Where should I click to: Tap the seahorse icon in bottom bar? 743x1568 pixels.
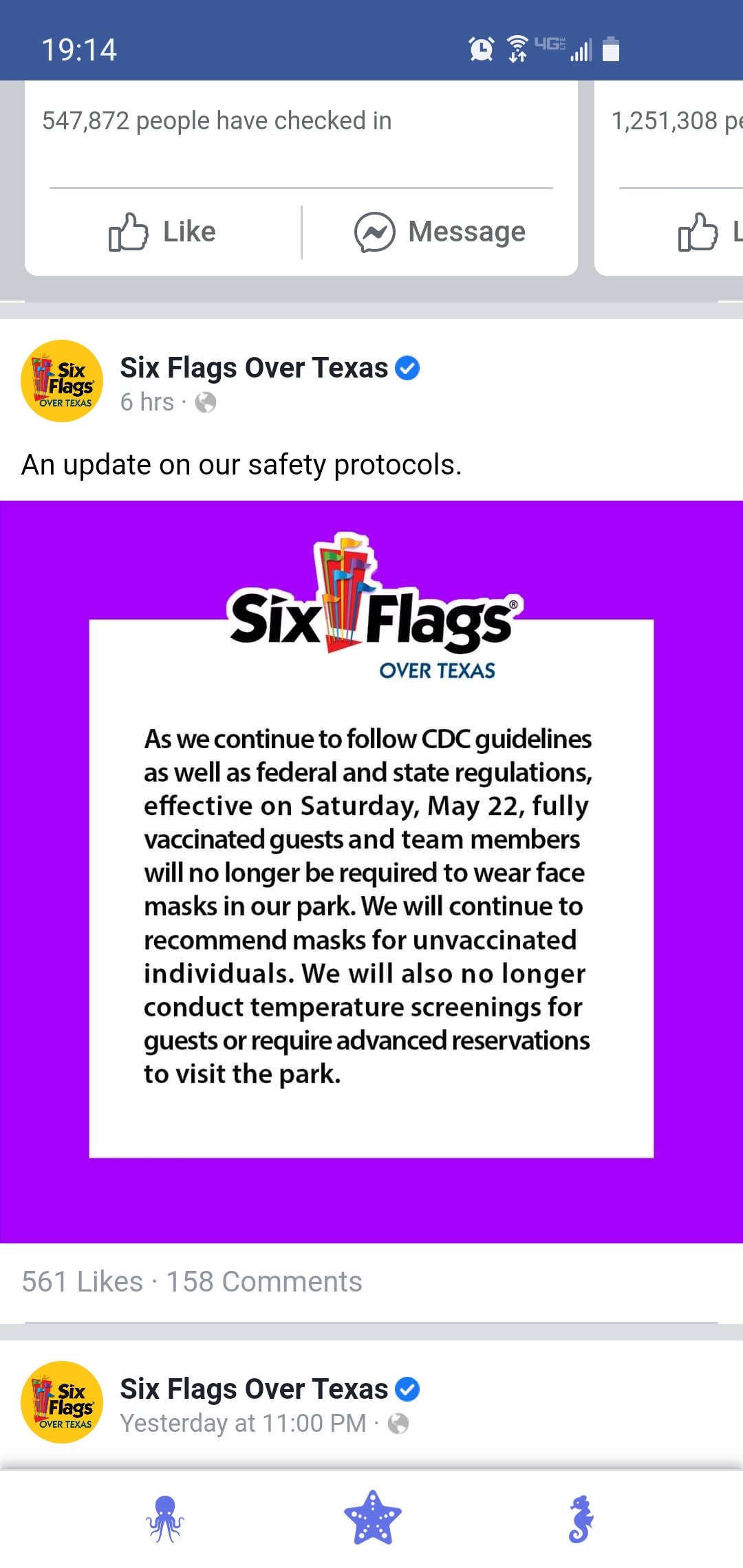581,1518
